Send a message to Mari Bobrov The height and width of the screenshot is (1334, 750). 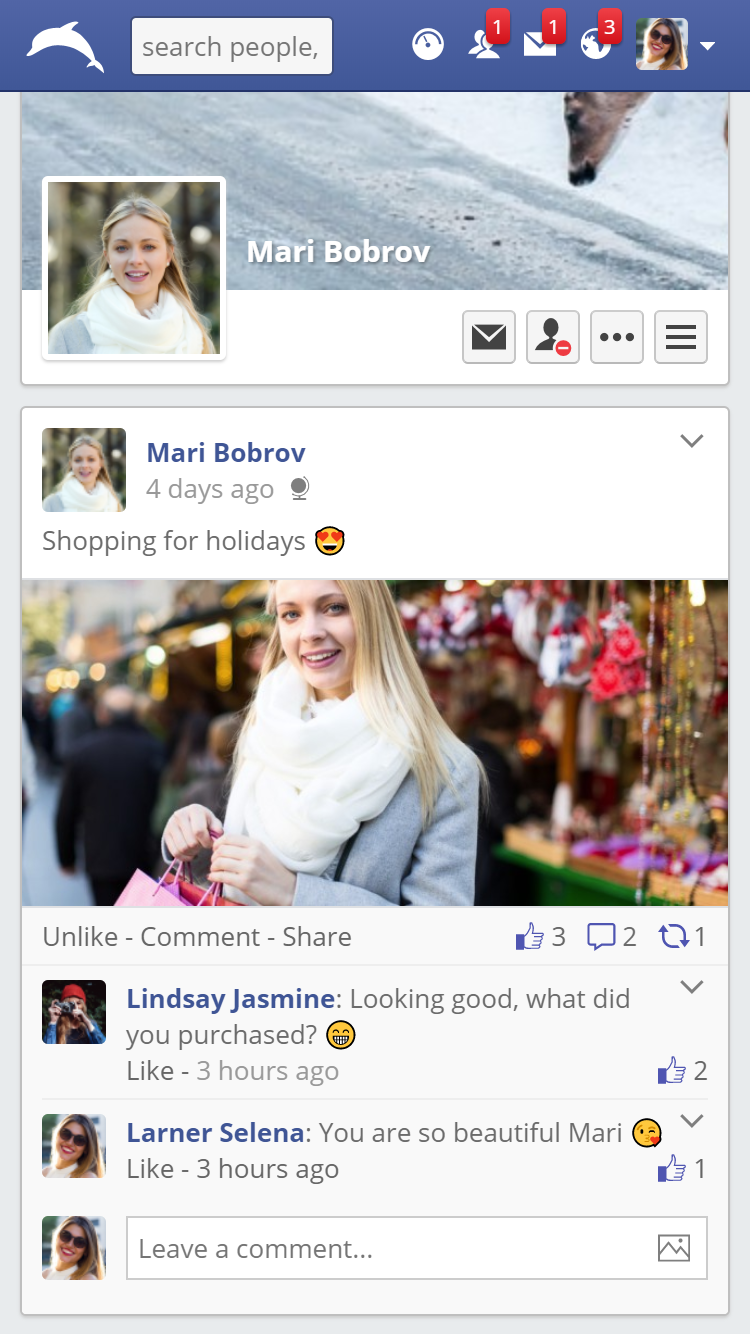pyautogui.click(x=489, y=337)
